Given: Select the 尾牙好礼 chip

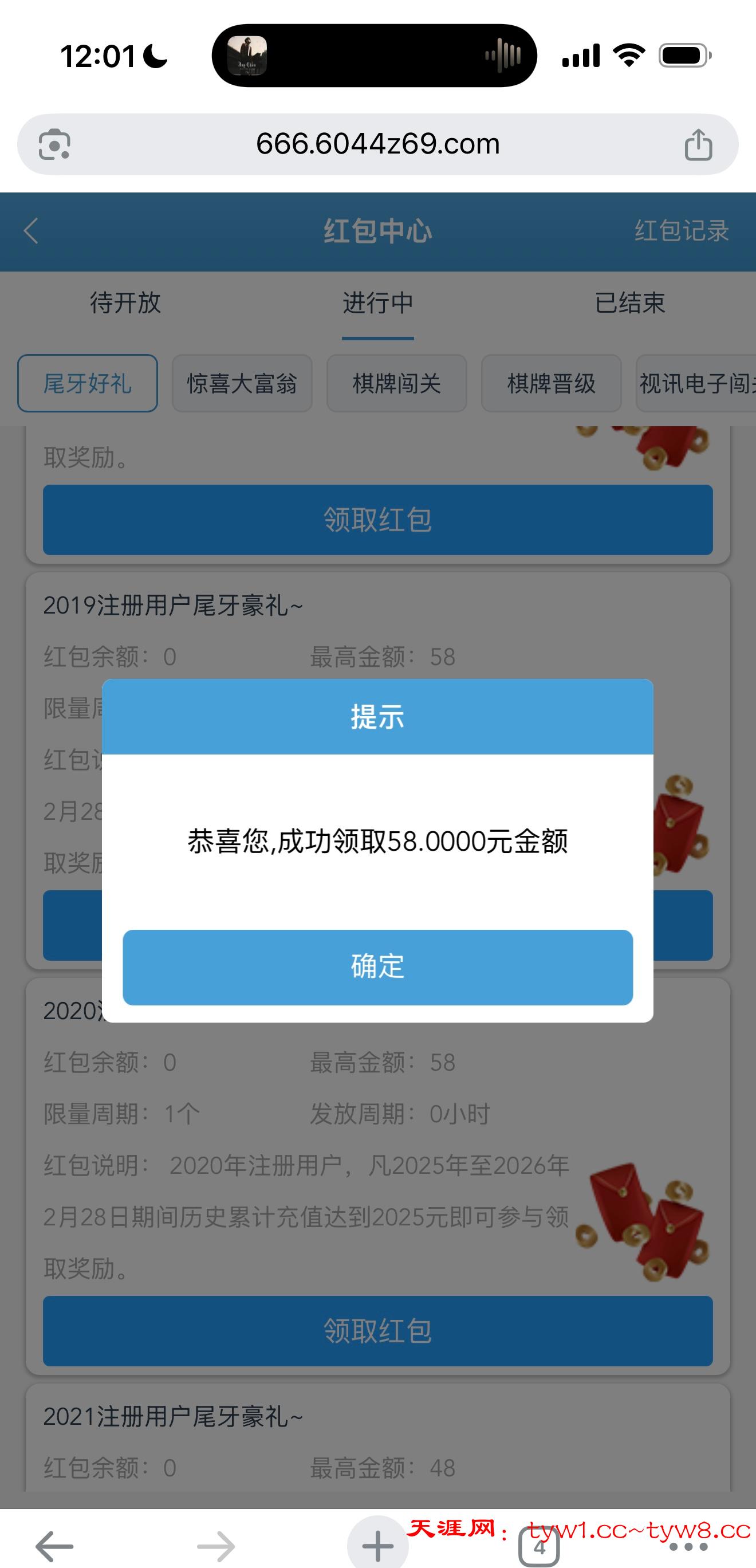Looking at the screenshot, I should click(x=88, y=383).
